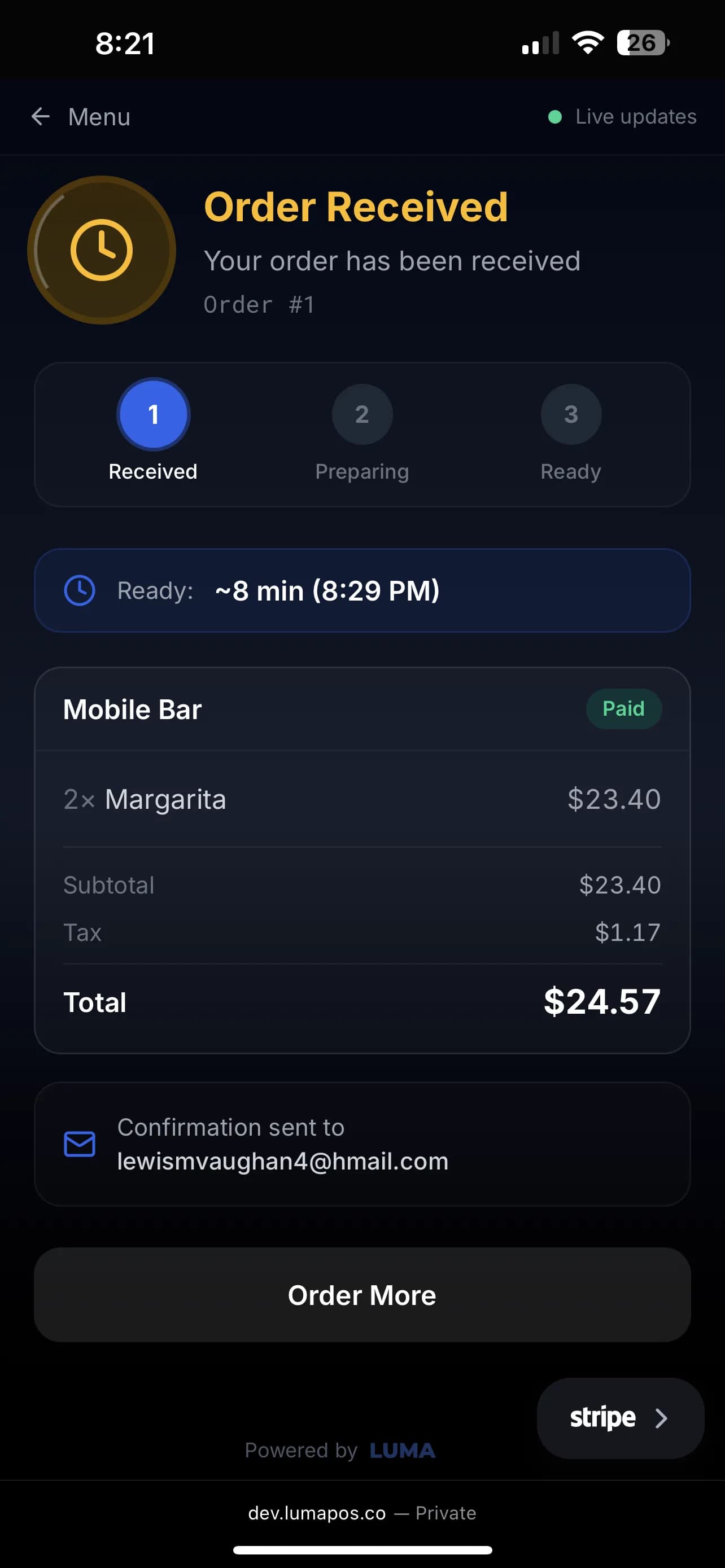This screenshot has height=1568, width=725.
Task: Click the yellow order status clock icon
Action: 102,248
